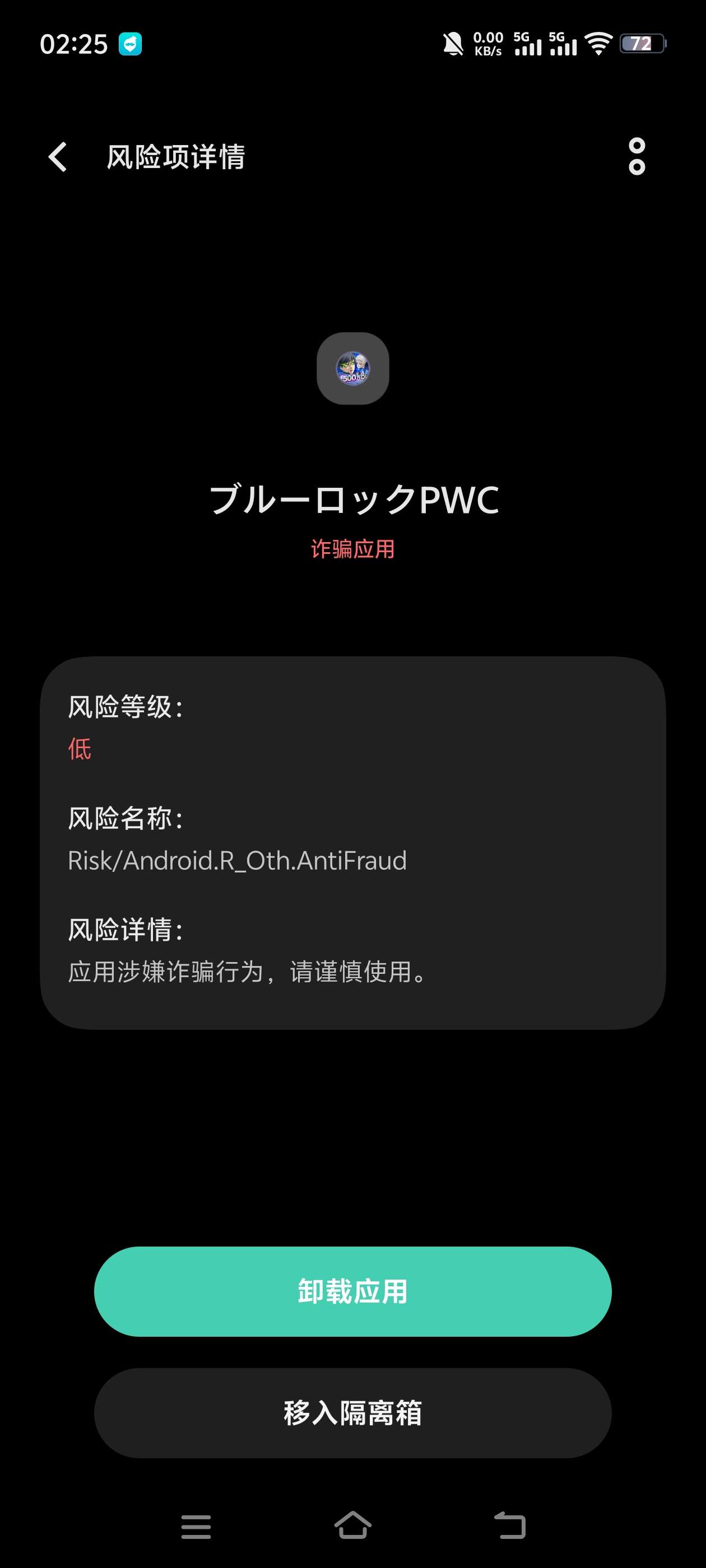Go back from the 风险项详情 page
706x1568 pixels.
click(x=58, y=157)
